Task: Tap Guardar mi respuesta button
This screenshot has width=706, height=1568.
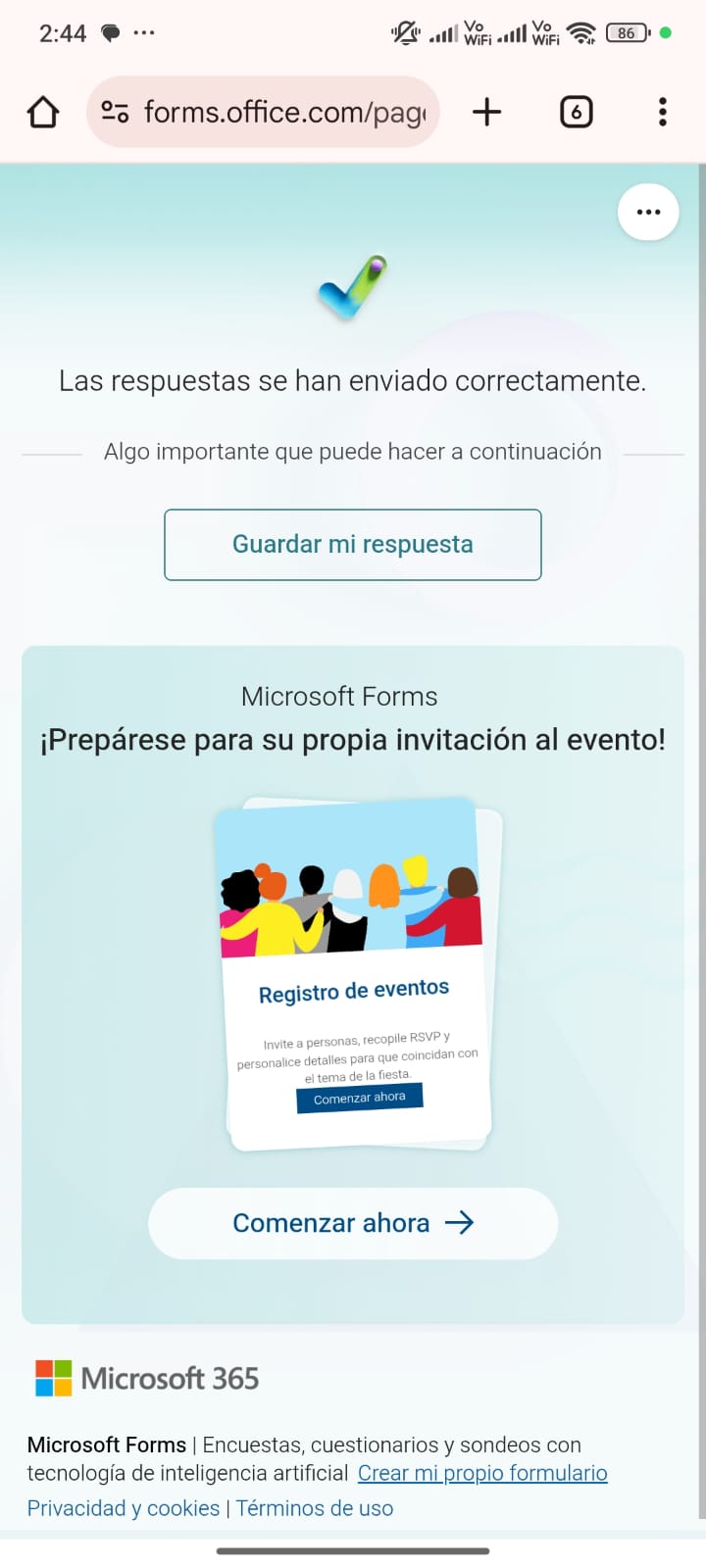Action: tap(353, 545)
